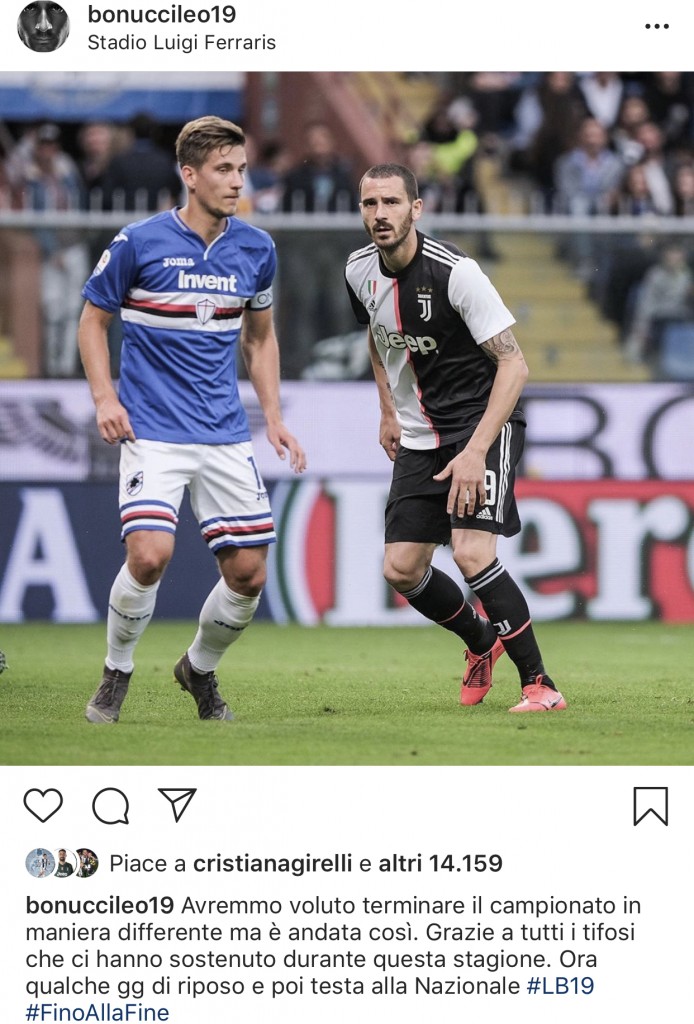Screen dimensions: 694x1024
Task: View the list of altri 14.159 likes
Action: pos(439,863)
